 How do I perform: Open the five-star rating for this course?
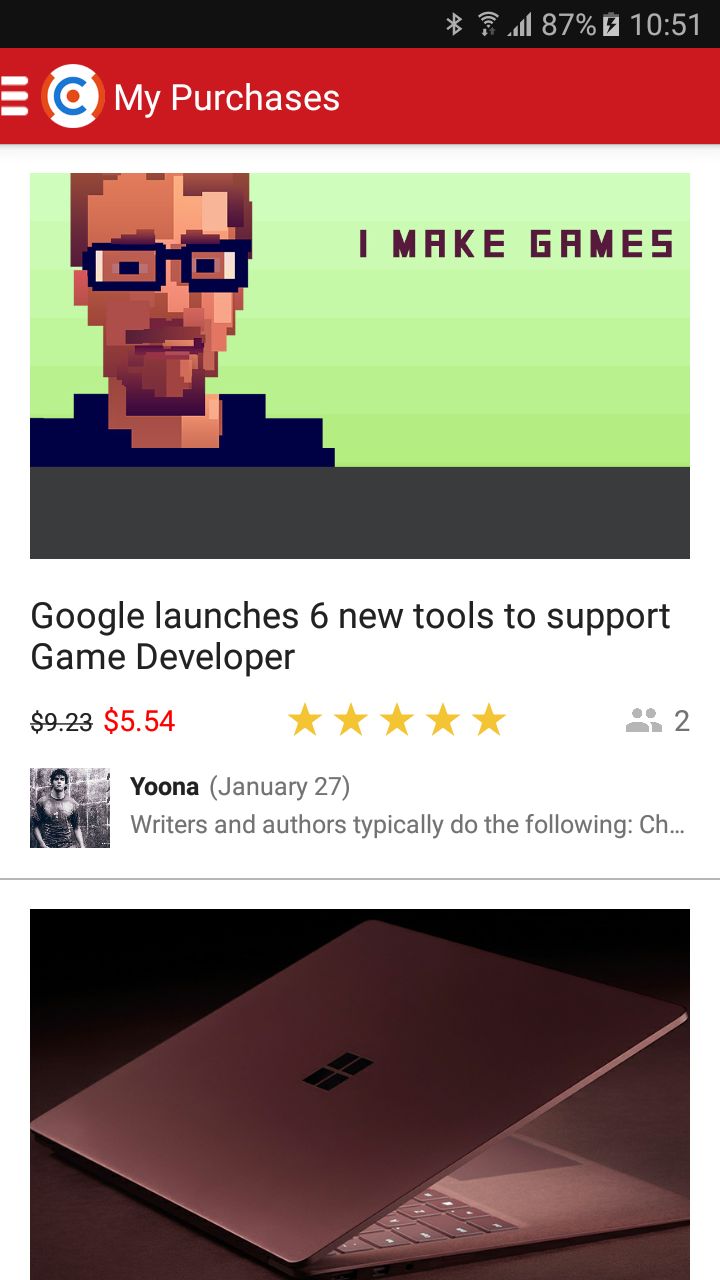(x=397, y=720)
